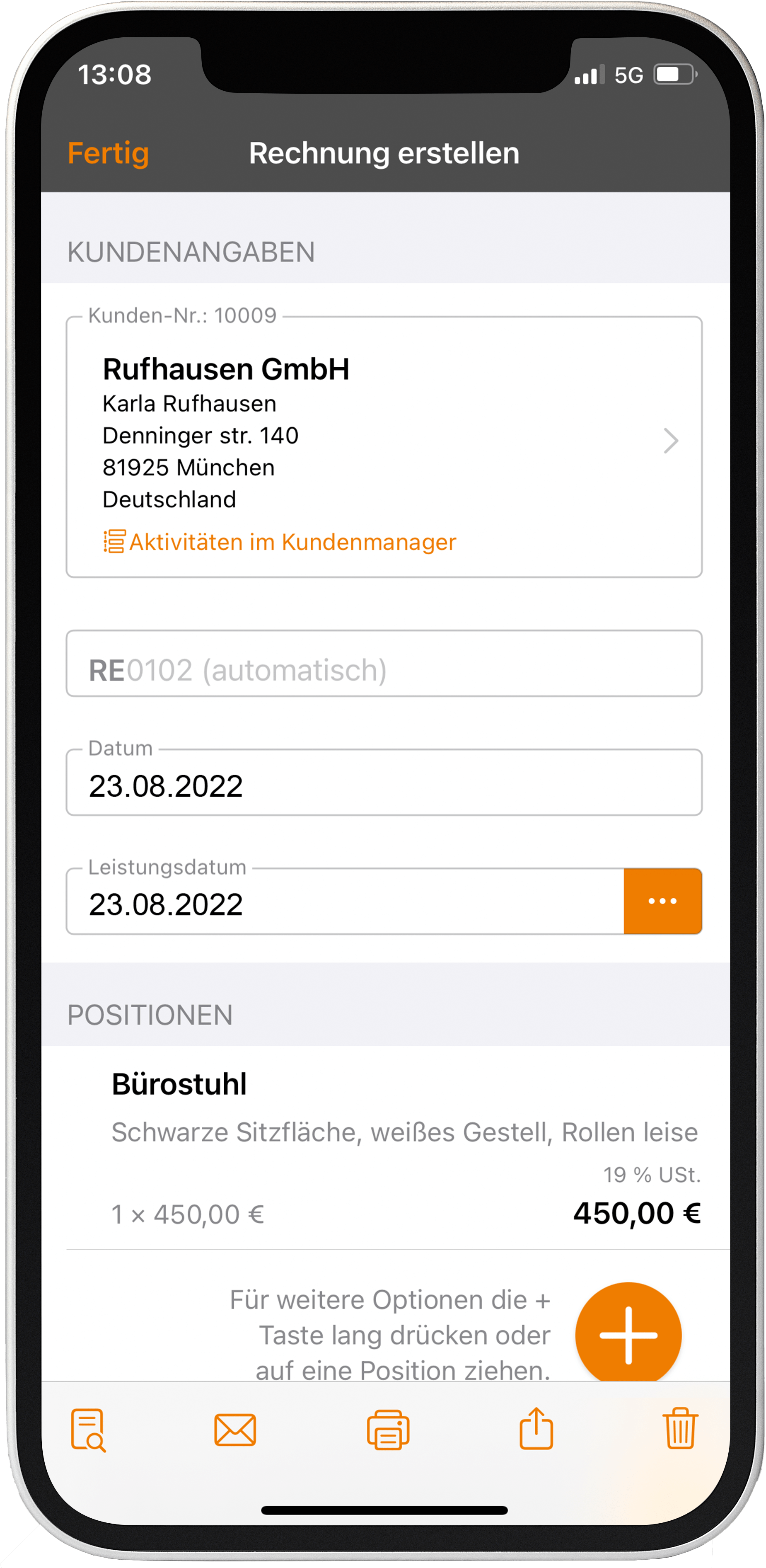Open the three-dot options beside Leistungsdatum
This screenshot has height=1568, width=766.
(662, 902)
